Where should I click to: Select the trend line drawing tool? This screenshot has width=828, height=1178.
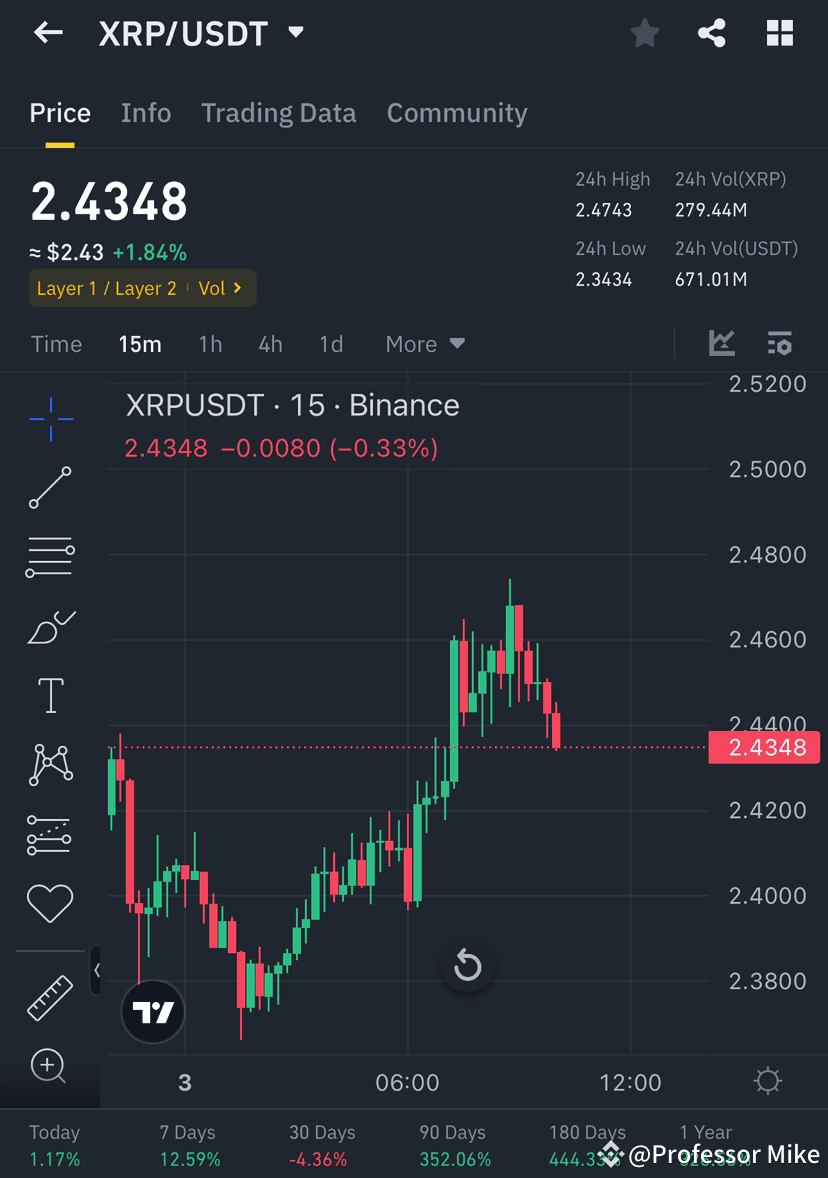pyautogui.click(x=50, y=488)
